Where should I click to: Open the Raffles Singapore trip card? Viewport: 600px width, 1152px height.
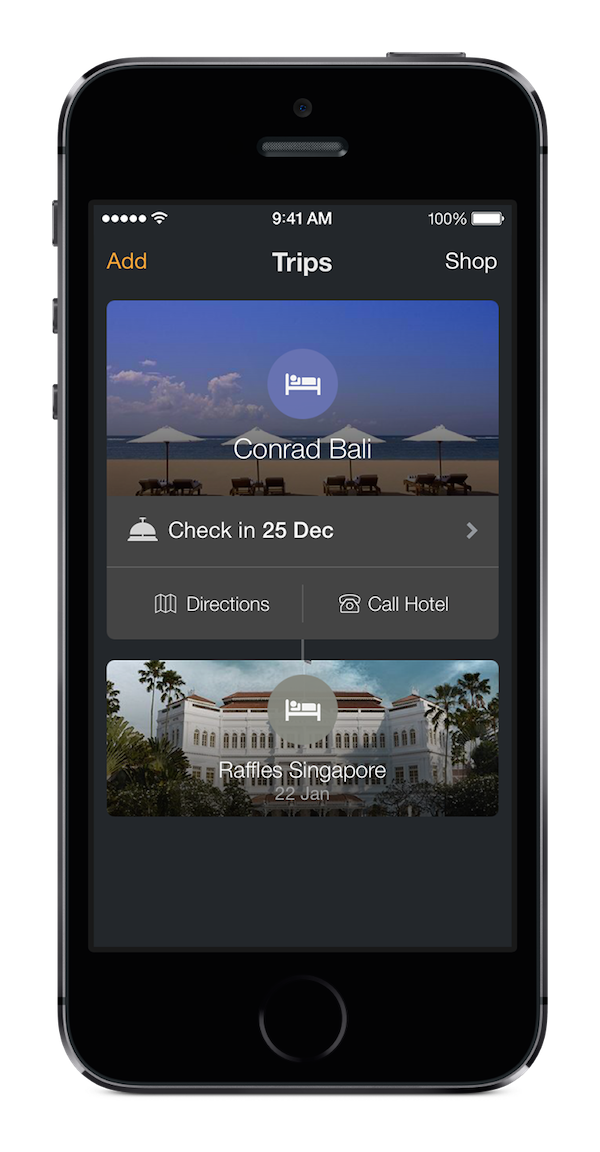tap(302, 738)
